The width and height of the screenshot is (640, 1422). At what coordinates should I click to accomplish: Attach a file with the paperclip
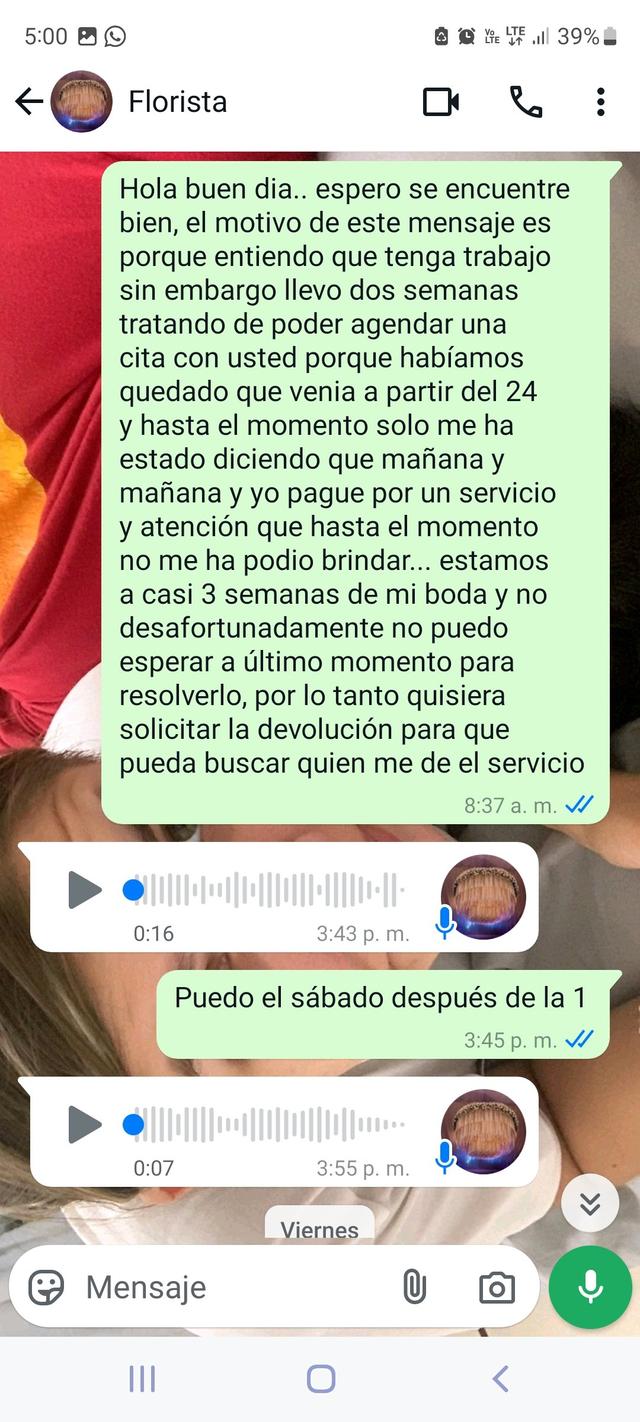coord(414,1287)
